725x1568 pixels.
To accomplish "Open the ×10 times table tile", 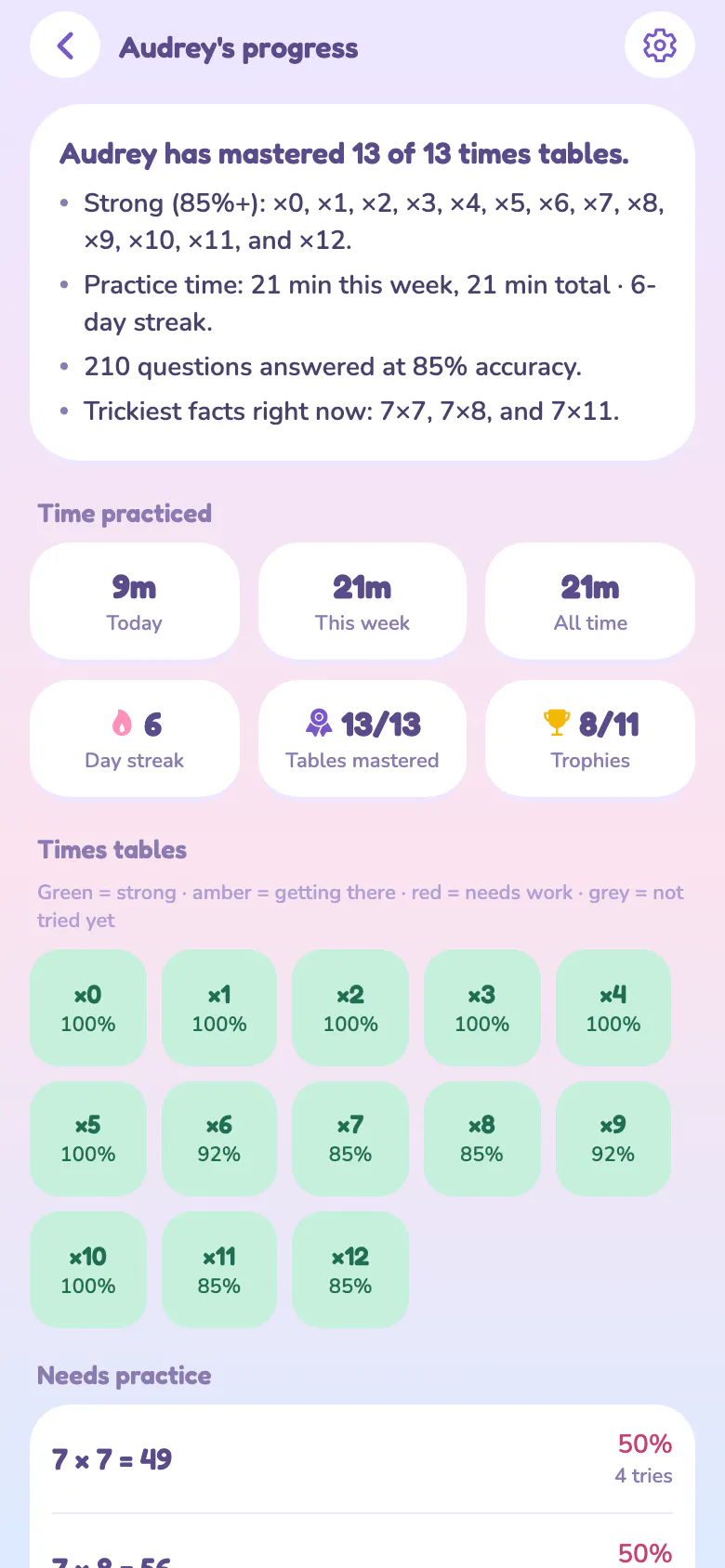I will 88,1270.
